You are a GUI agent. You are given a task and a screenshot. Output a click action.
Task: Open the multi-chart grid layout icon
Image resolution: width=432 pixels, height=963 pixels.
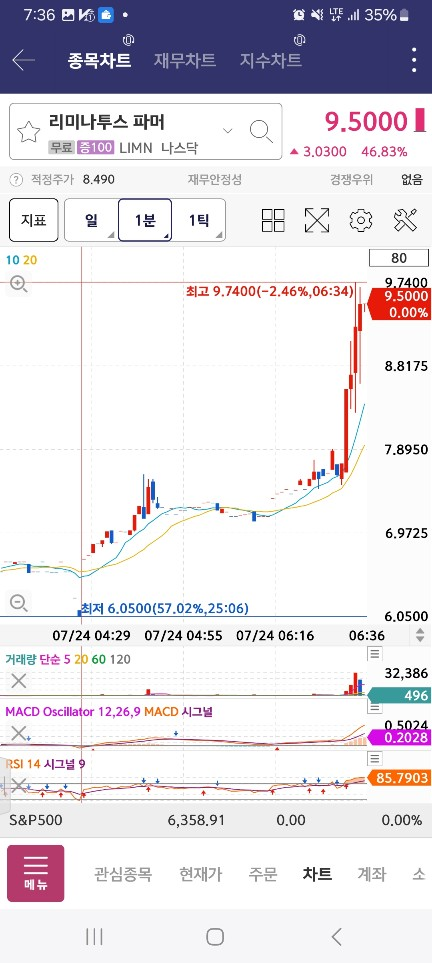(x=273, y=220)
